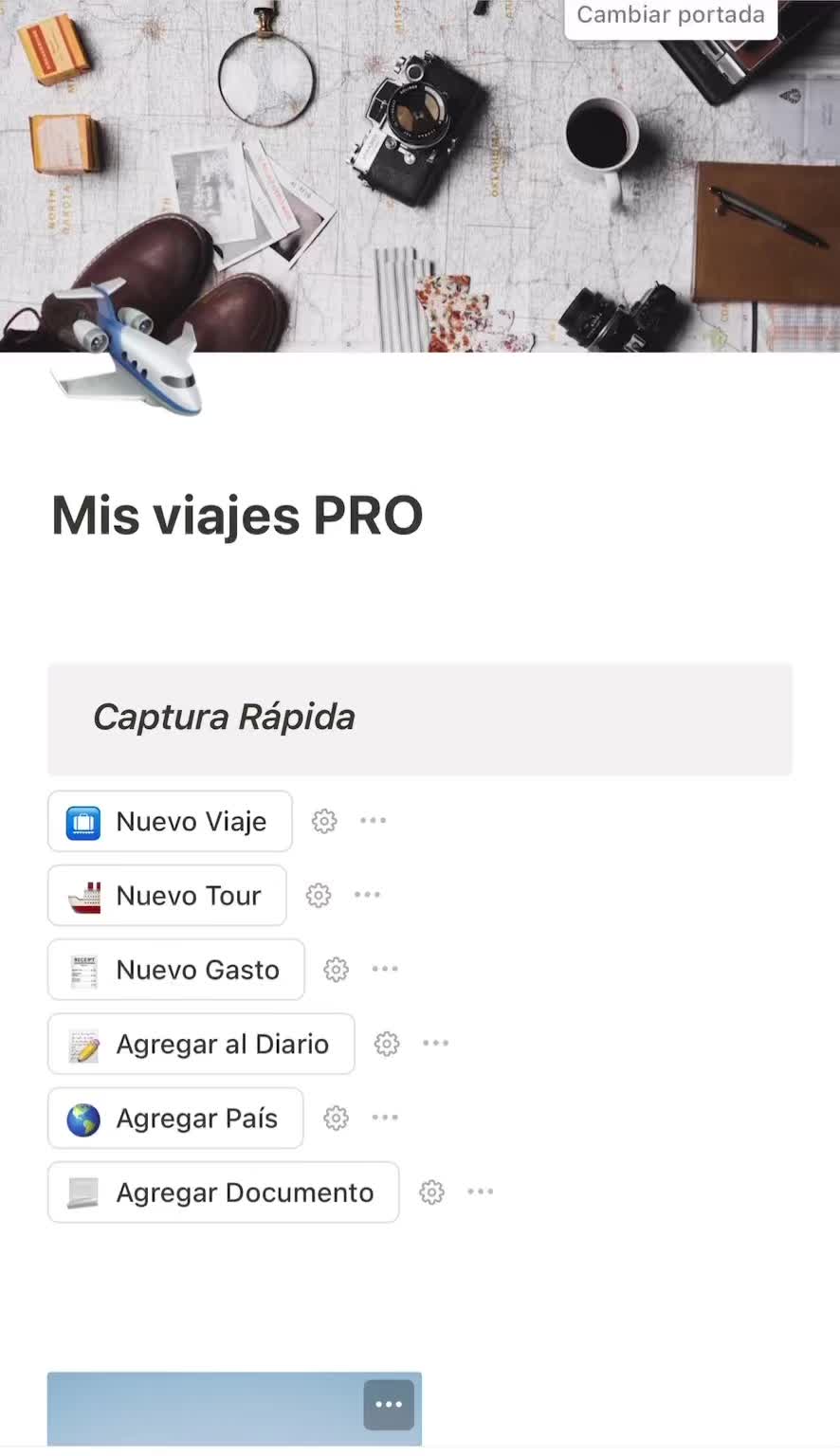Create a new trip with Nuevo Viaje
Image resolution: width=840 pixels, height=1456 pixels.
pos(171,821)
